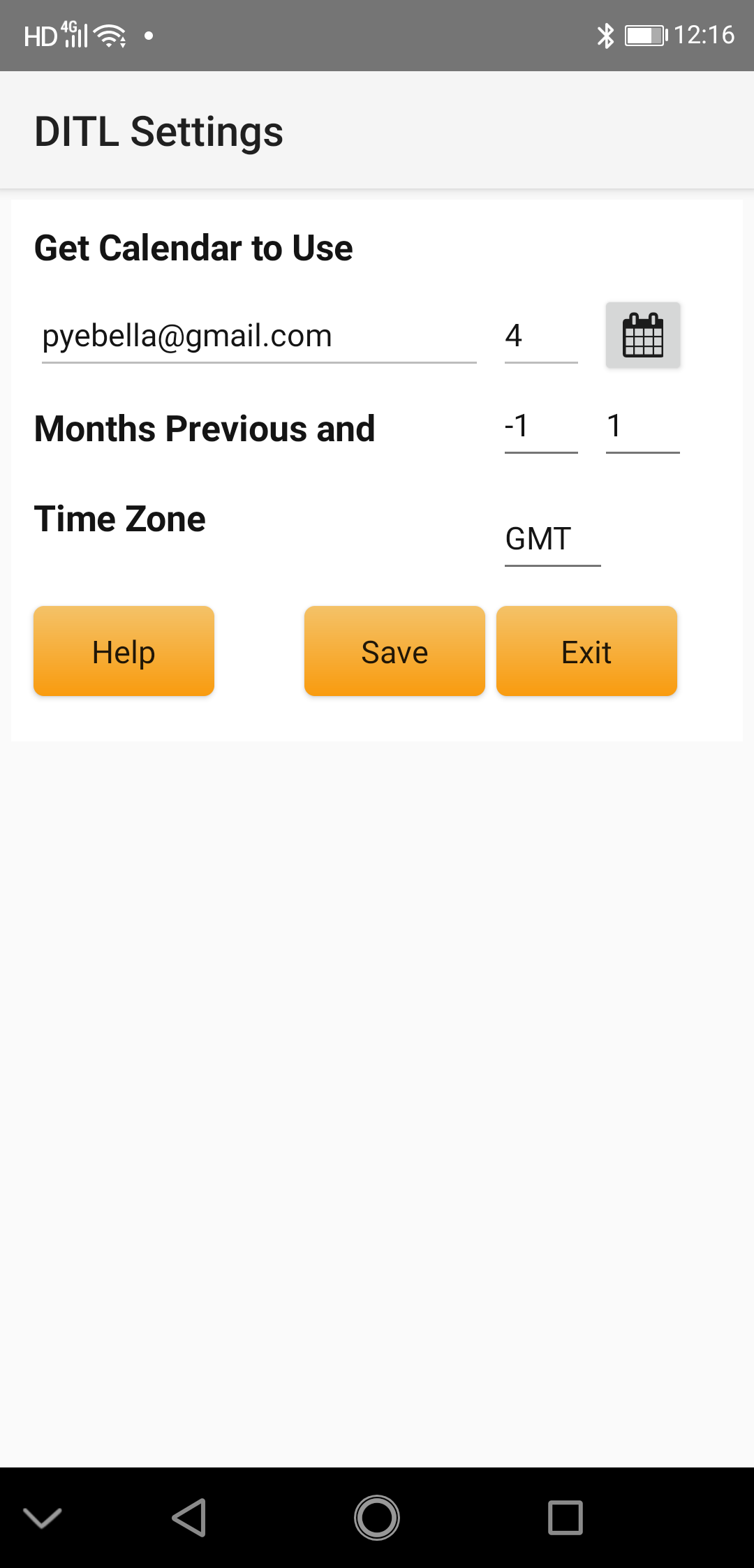Change the GMT time zone field
This screenshot has width=754, height=1568.
click(552, 539)
